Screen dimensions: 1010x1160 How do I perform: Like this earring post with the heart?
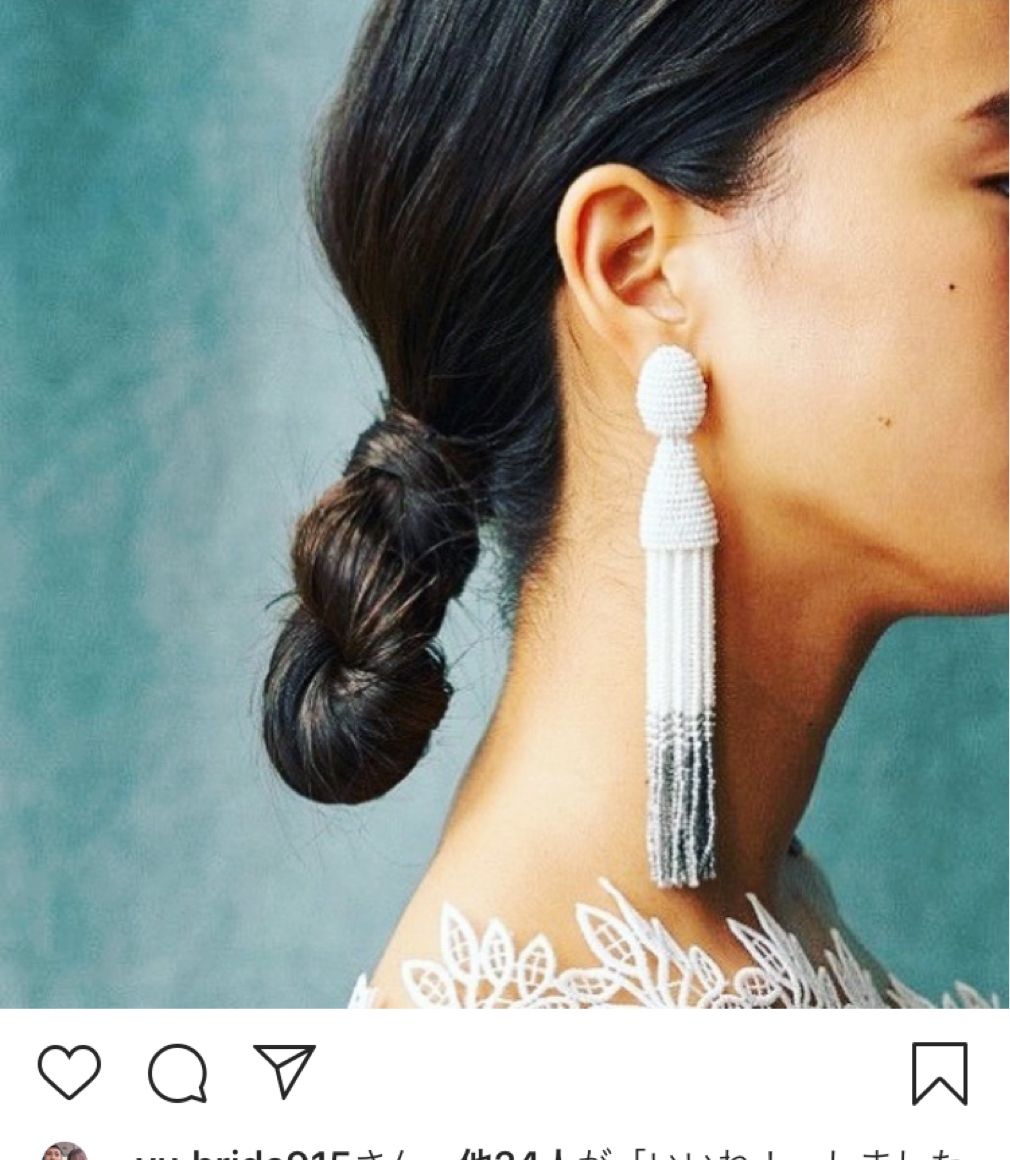[69, 1073]
